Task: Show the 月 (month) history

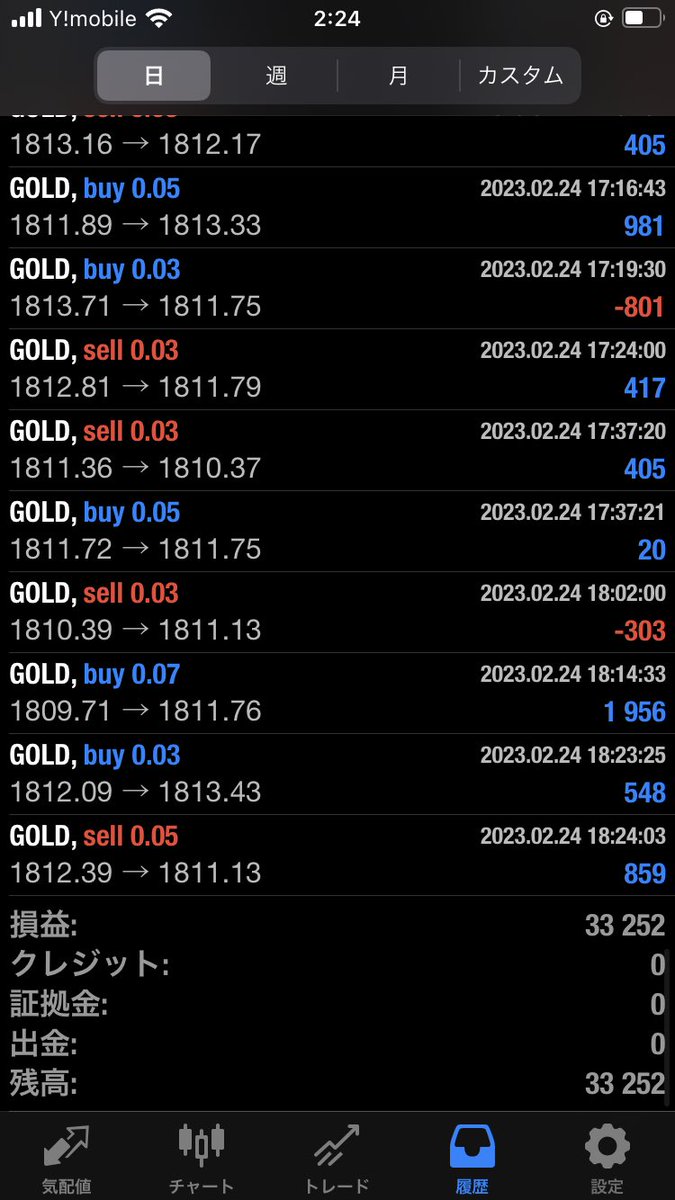Action: (398, 76)
